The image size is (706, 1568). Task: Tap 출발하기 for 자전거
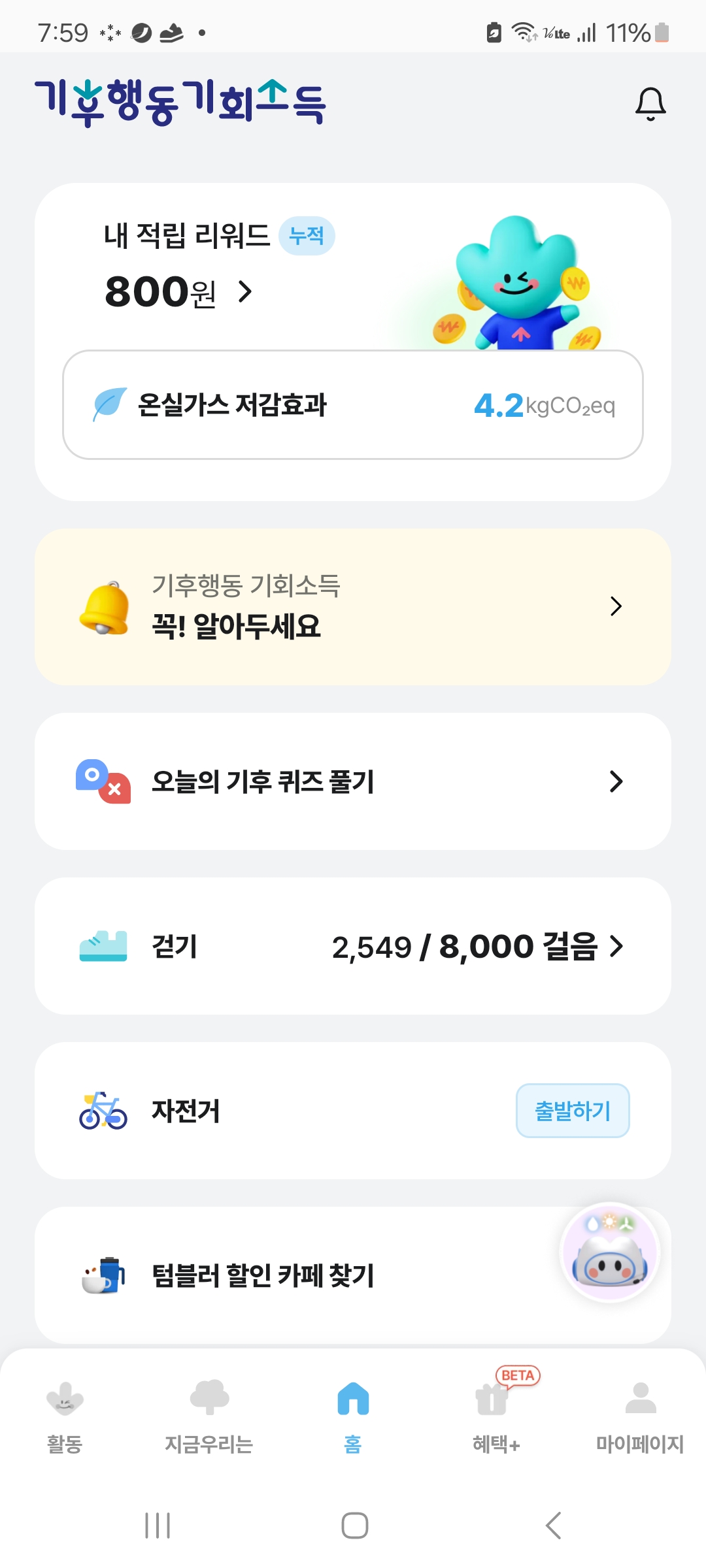click(x=573, y=1111)
